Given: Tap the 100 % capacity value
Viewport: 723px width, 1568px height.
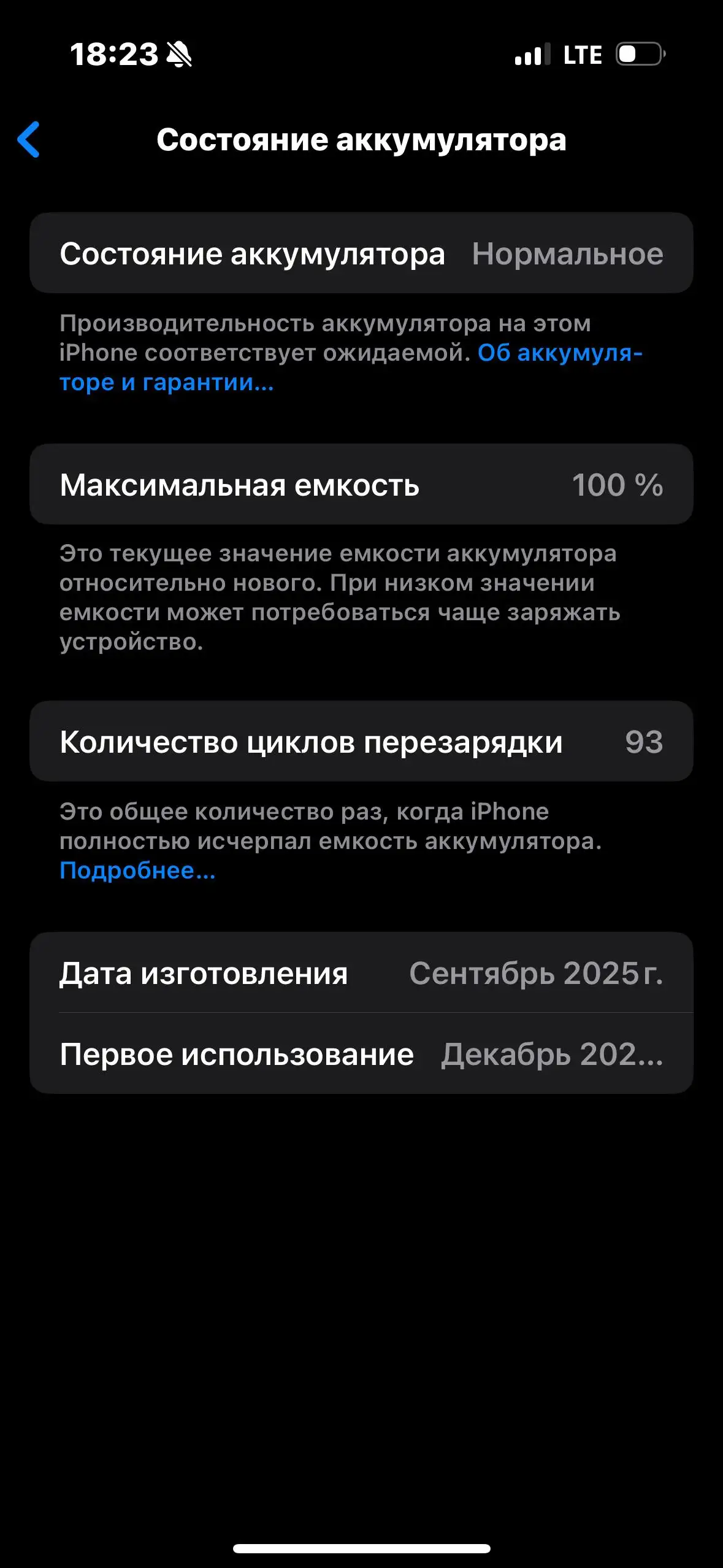Looking at the screenshot, I should [618, 485].
